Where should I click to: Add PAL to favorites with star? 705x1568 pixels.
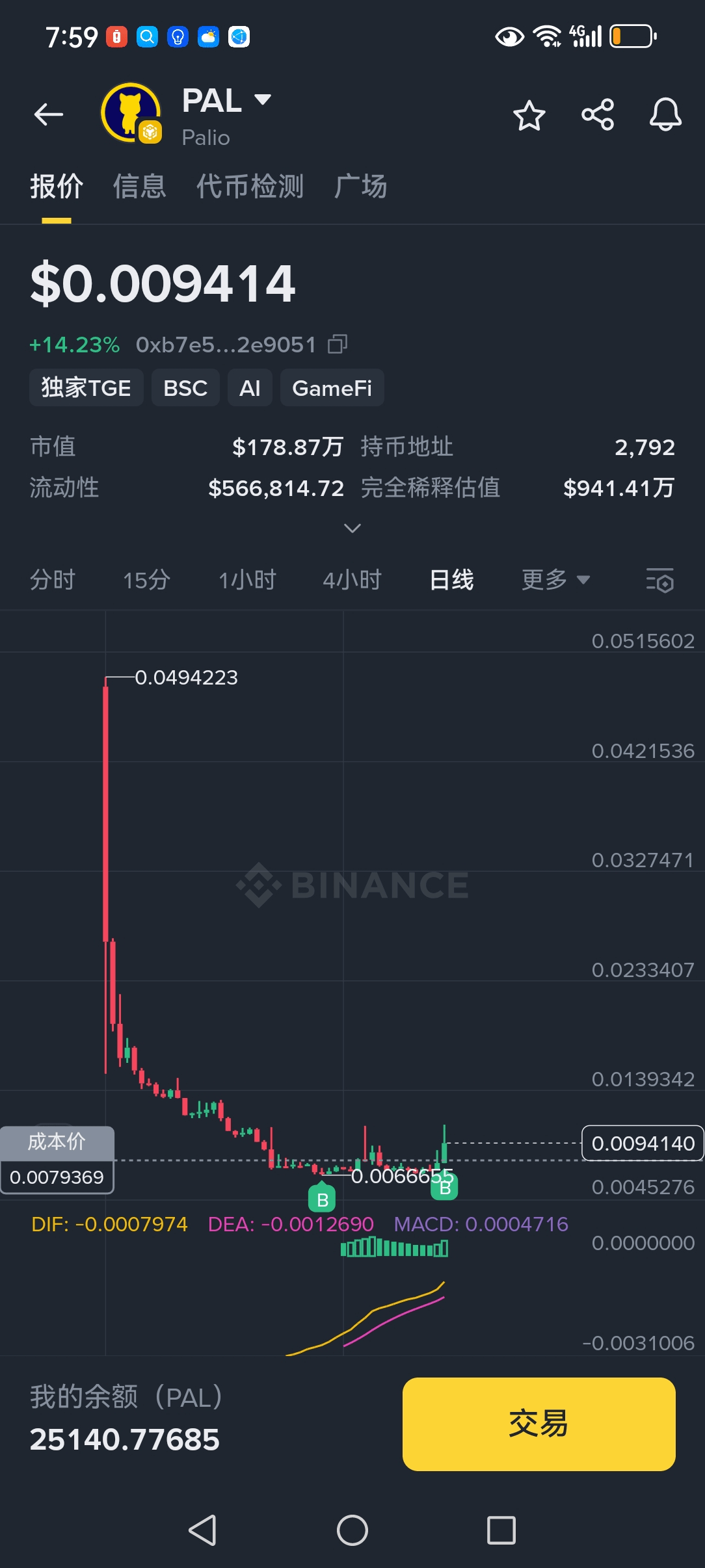coord(529,116)
